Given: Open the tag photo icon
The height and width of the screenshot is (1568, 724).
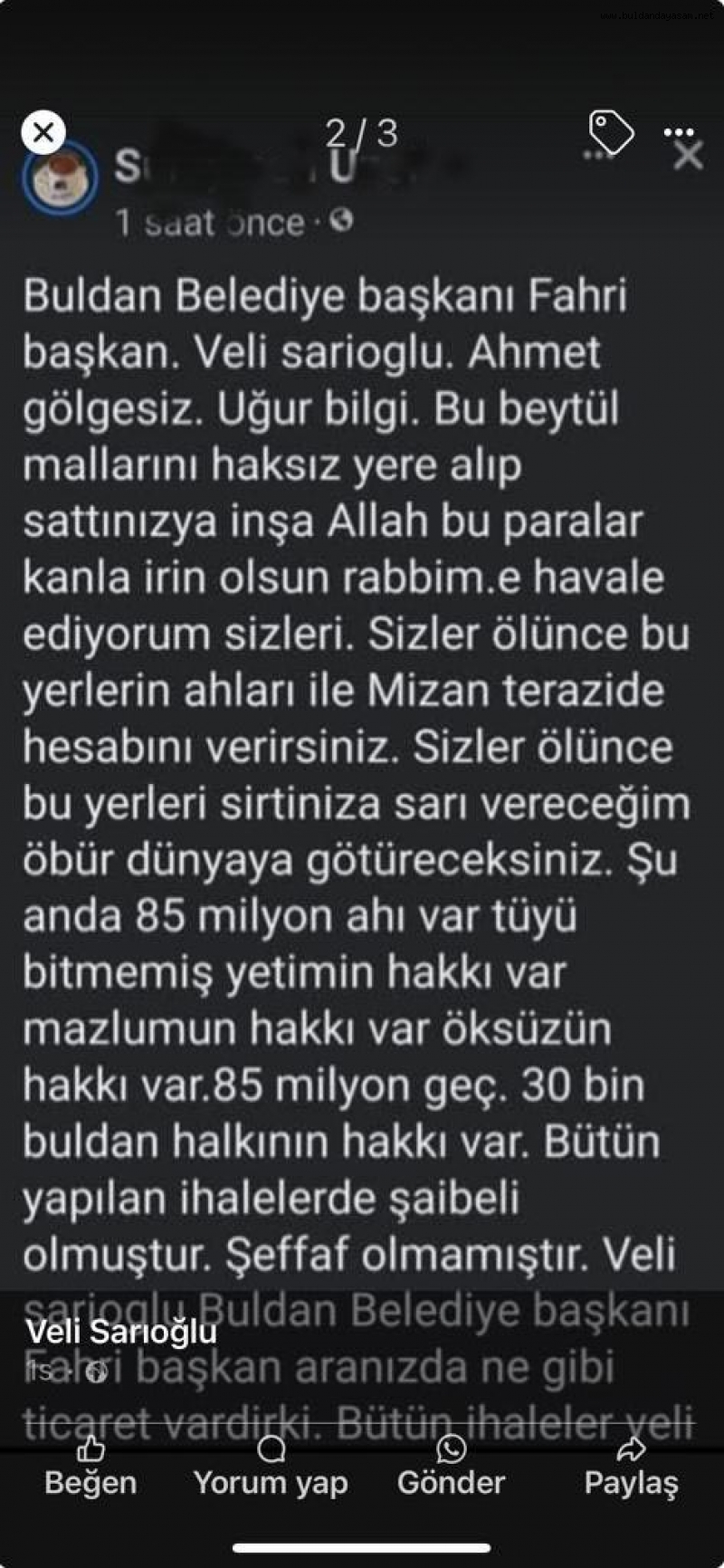Looking at the screenshot, I should coord(611,133).
